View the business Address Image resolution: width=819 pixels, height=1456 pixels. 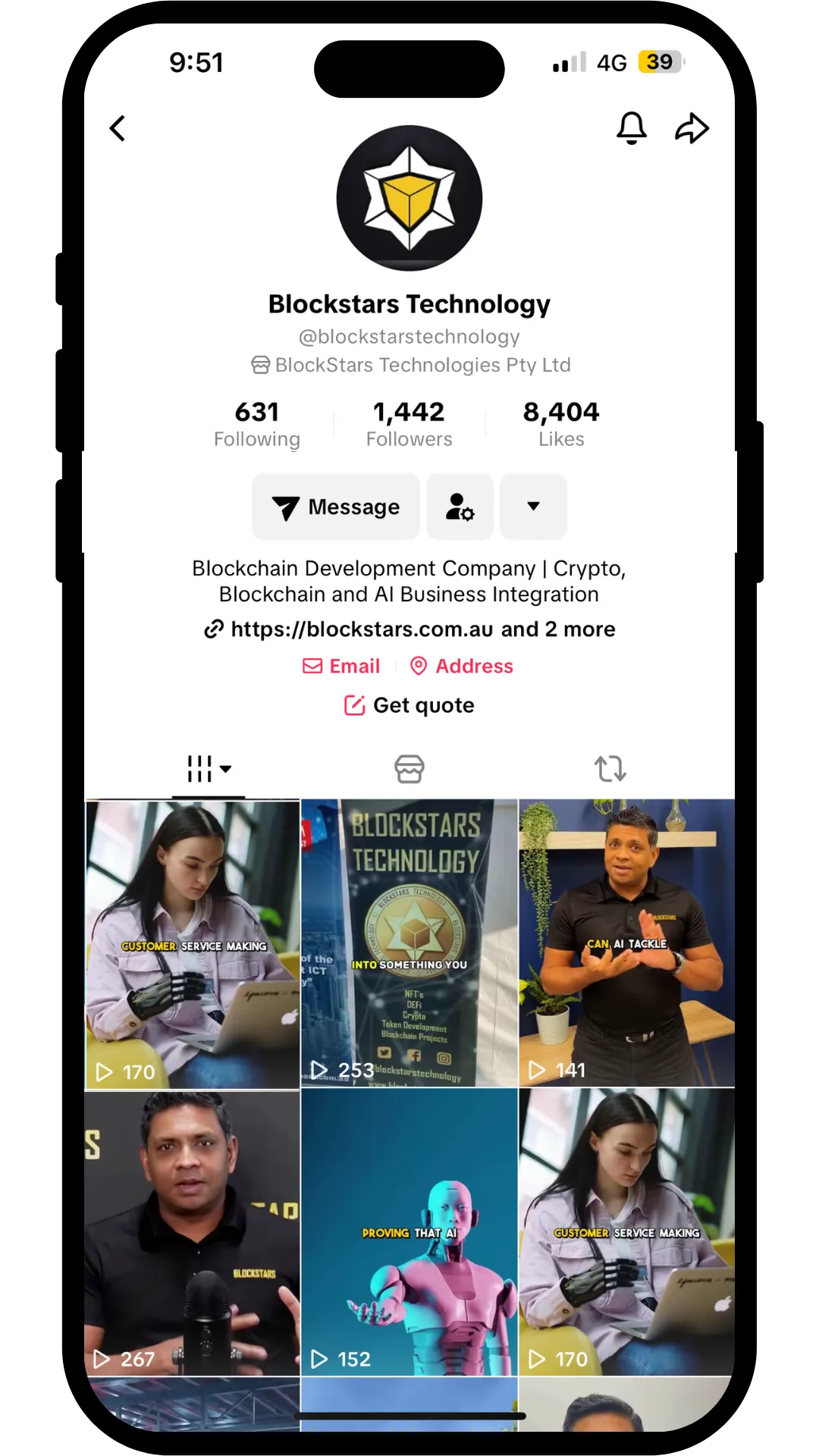(x=462, y=666)
